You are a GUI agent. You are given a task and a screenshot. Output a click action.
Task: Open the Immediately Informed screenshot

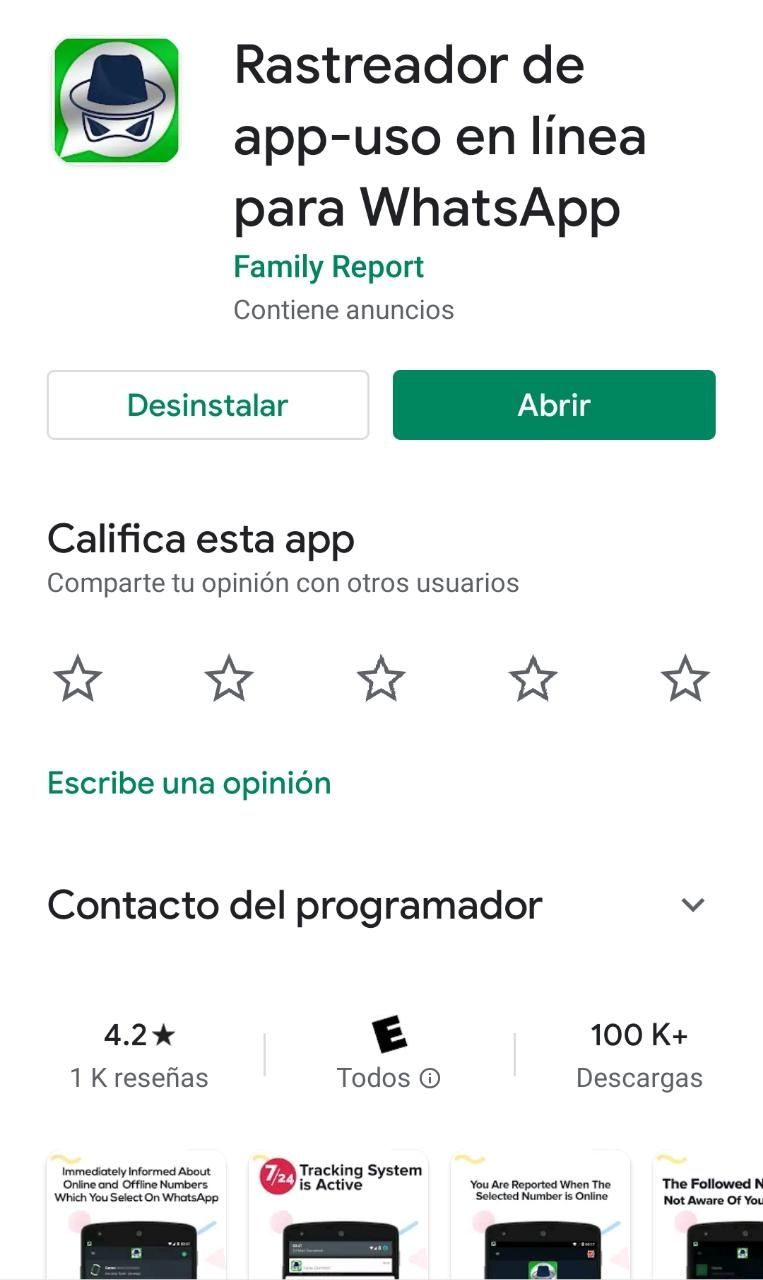coord(136,1215)
